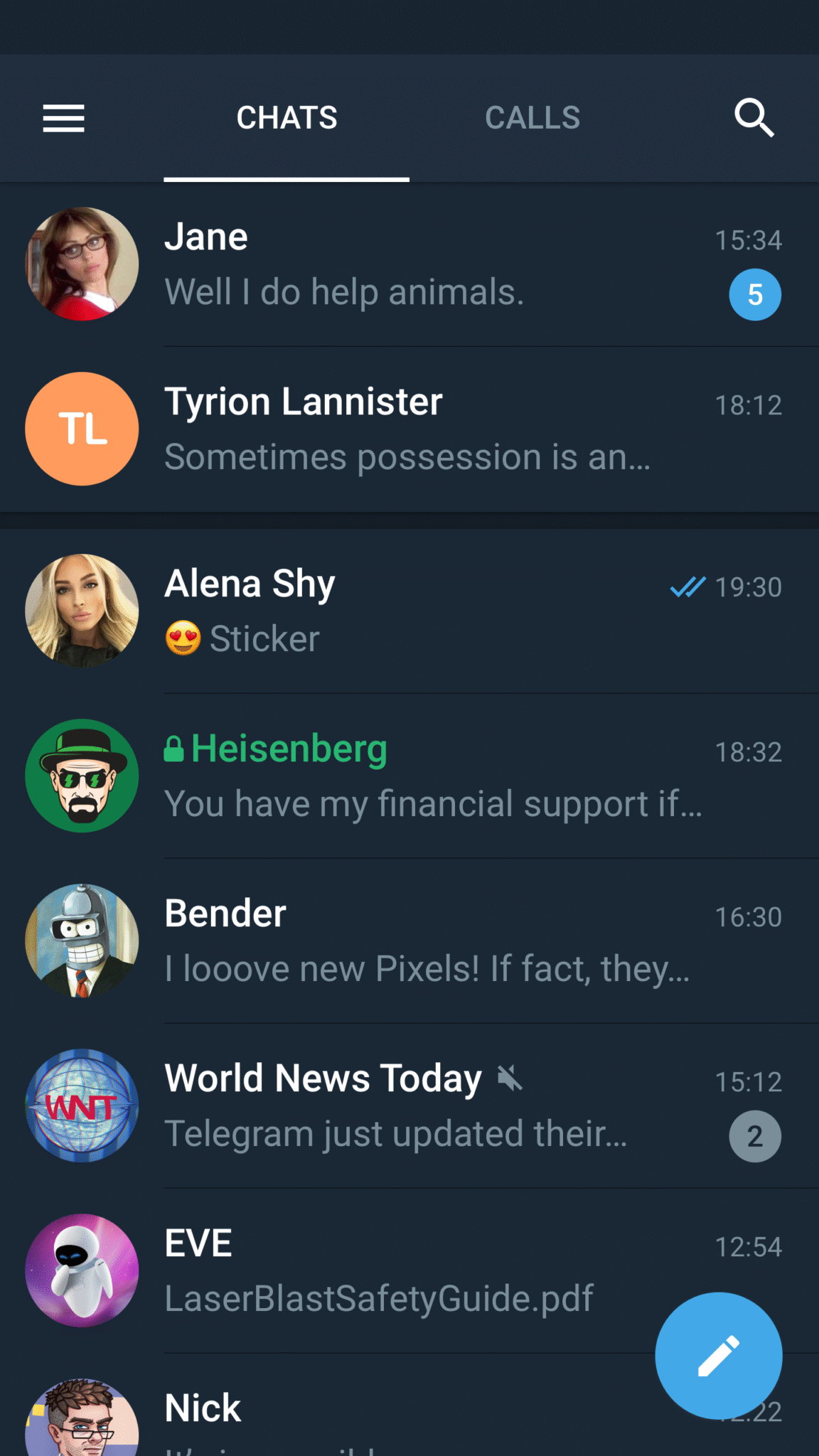Select the CHATS tab
The height and width of the screenshot is (1456, 819).
tap(287, 118)
